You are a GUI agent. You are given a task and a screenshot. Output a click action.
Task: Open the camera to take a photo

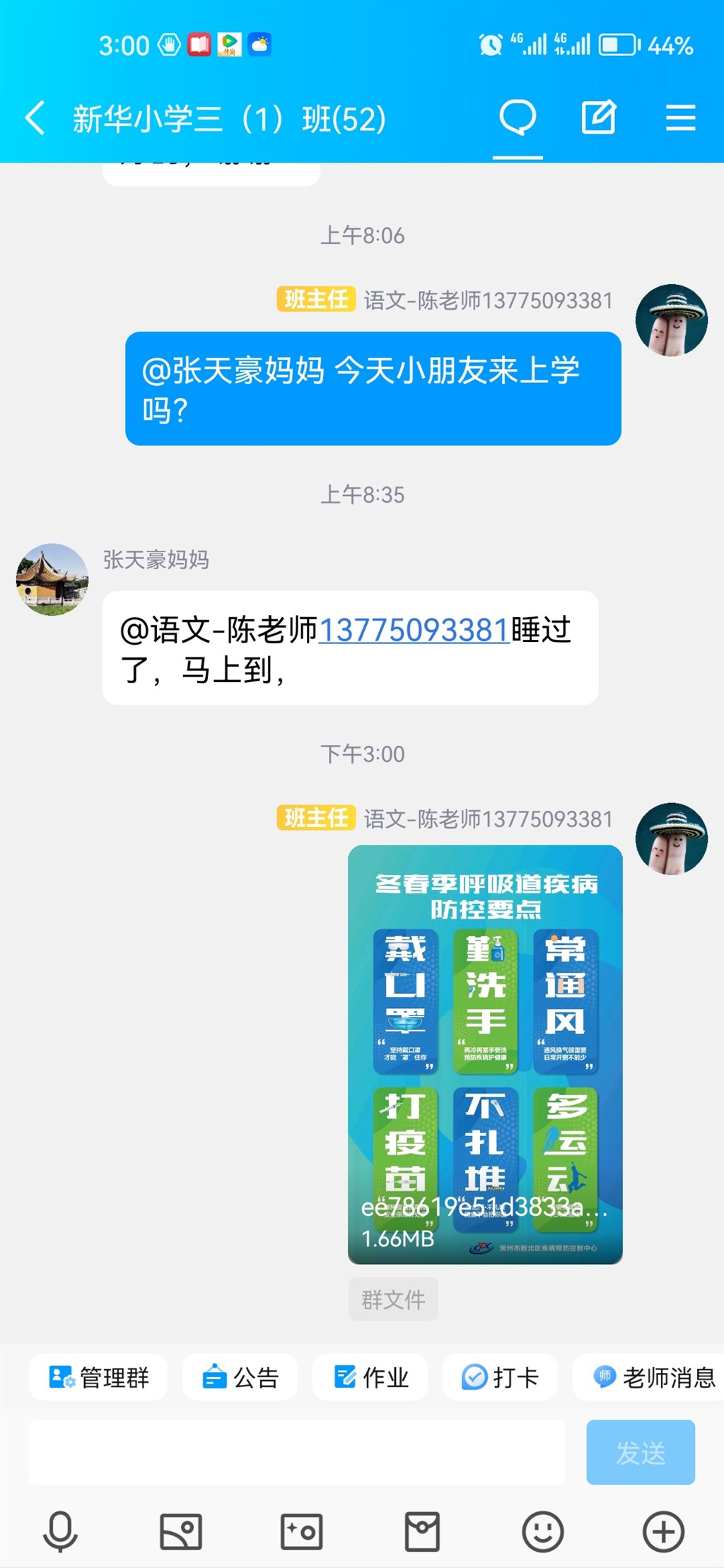pyautogui.click(x=302, y=1531)
